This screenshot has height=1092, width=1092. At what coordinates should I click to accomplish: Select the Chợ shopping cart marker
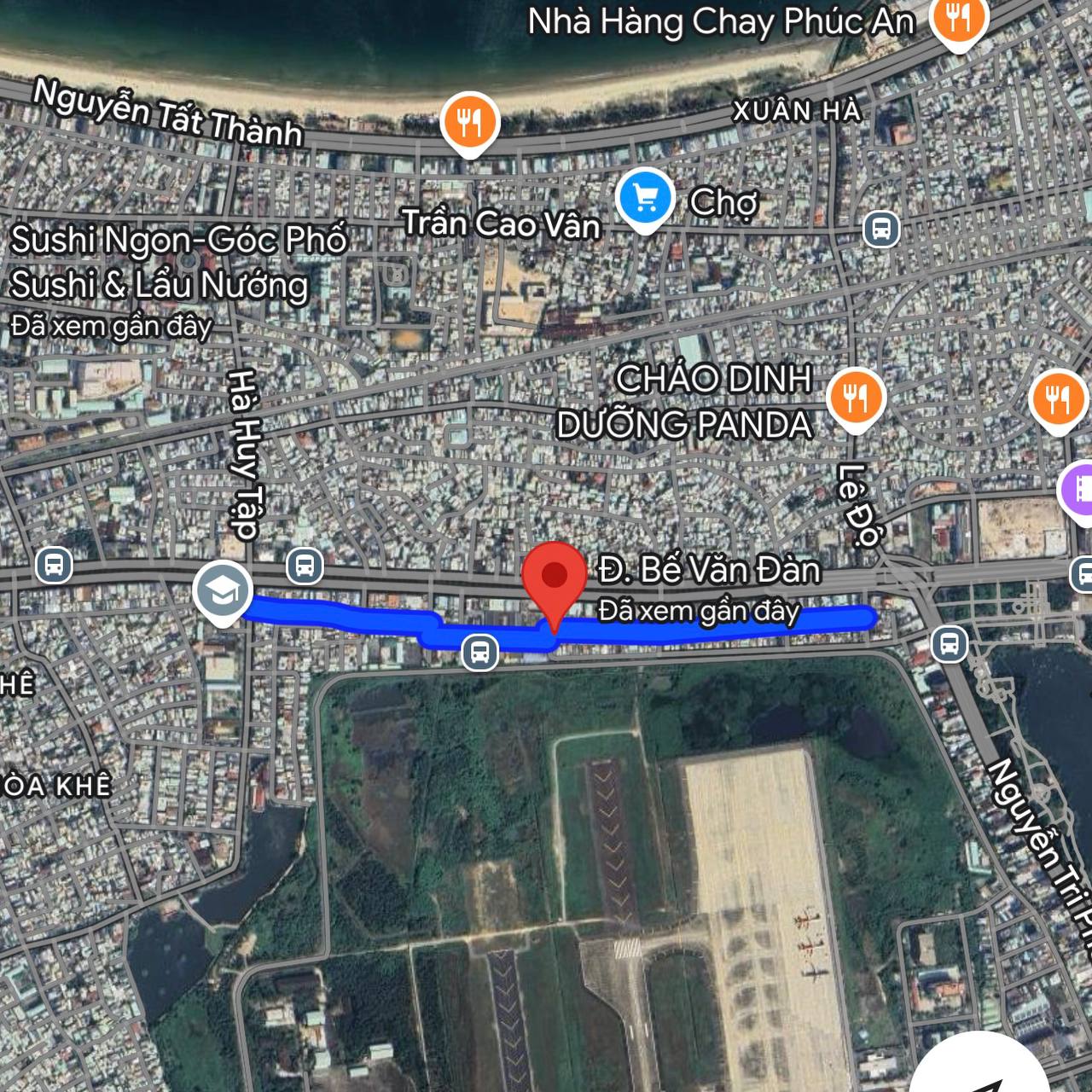pyautogui.click(x=646, y=199)
